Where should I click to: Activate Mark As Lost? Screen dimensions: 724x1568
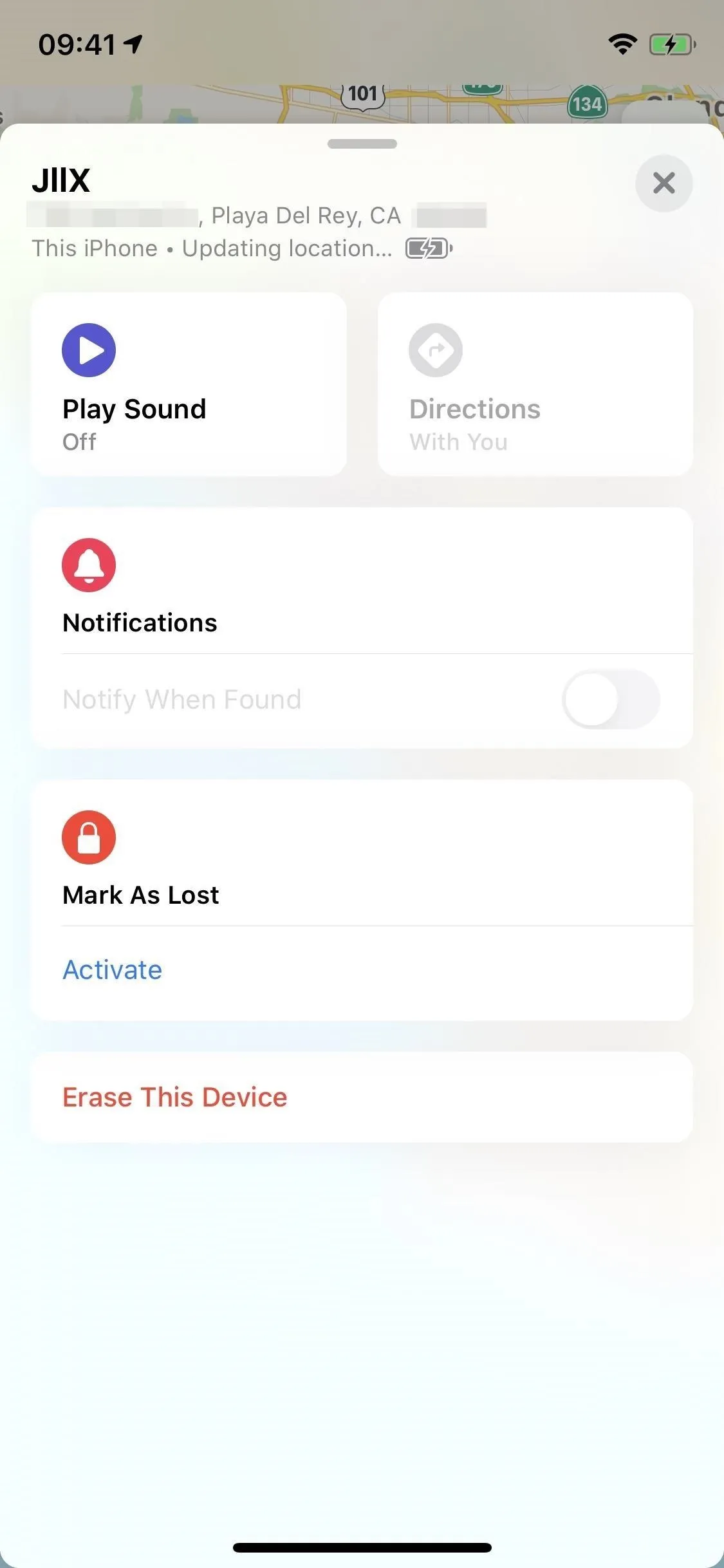112,970
